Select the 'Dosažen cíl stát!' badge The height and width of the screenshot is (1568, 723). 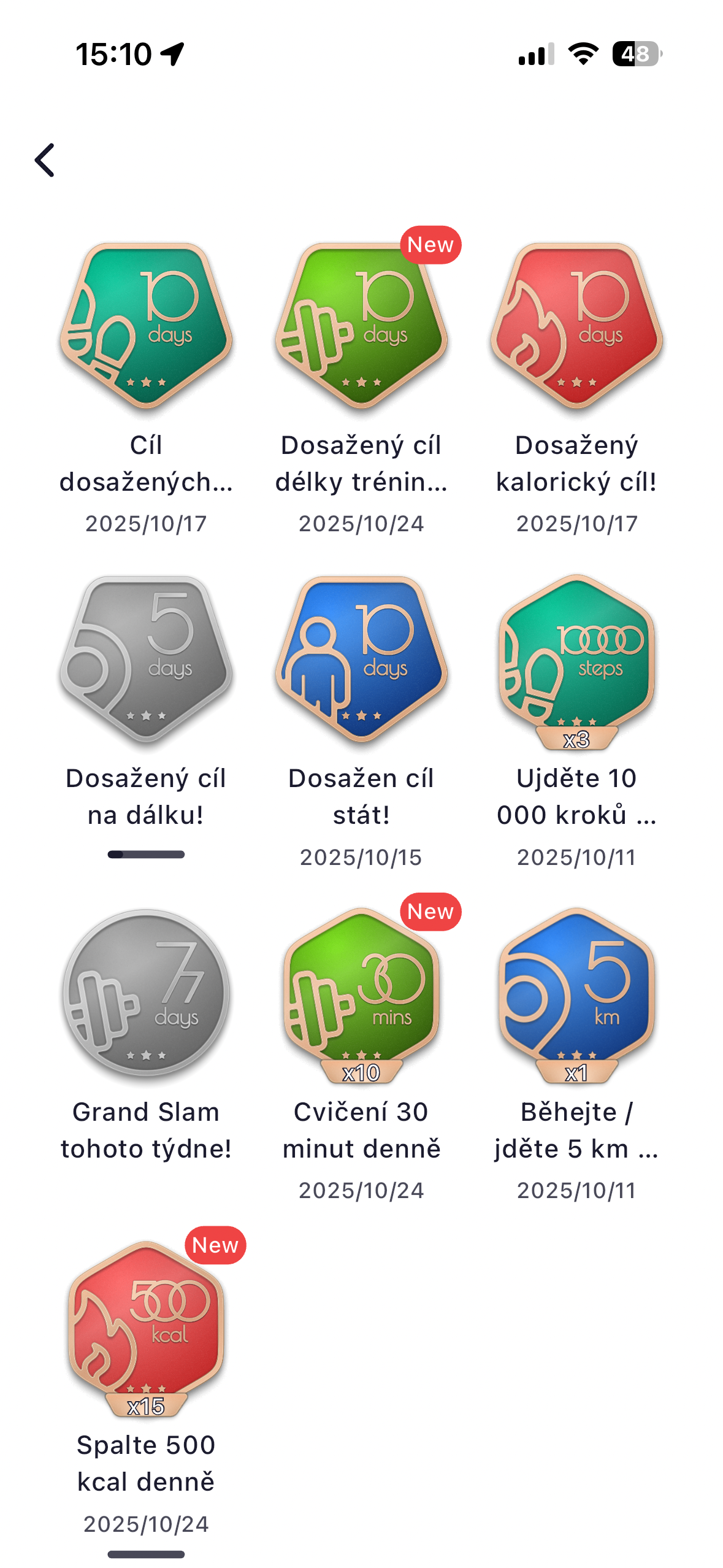click(x=361, y=659)
